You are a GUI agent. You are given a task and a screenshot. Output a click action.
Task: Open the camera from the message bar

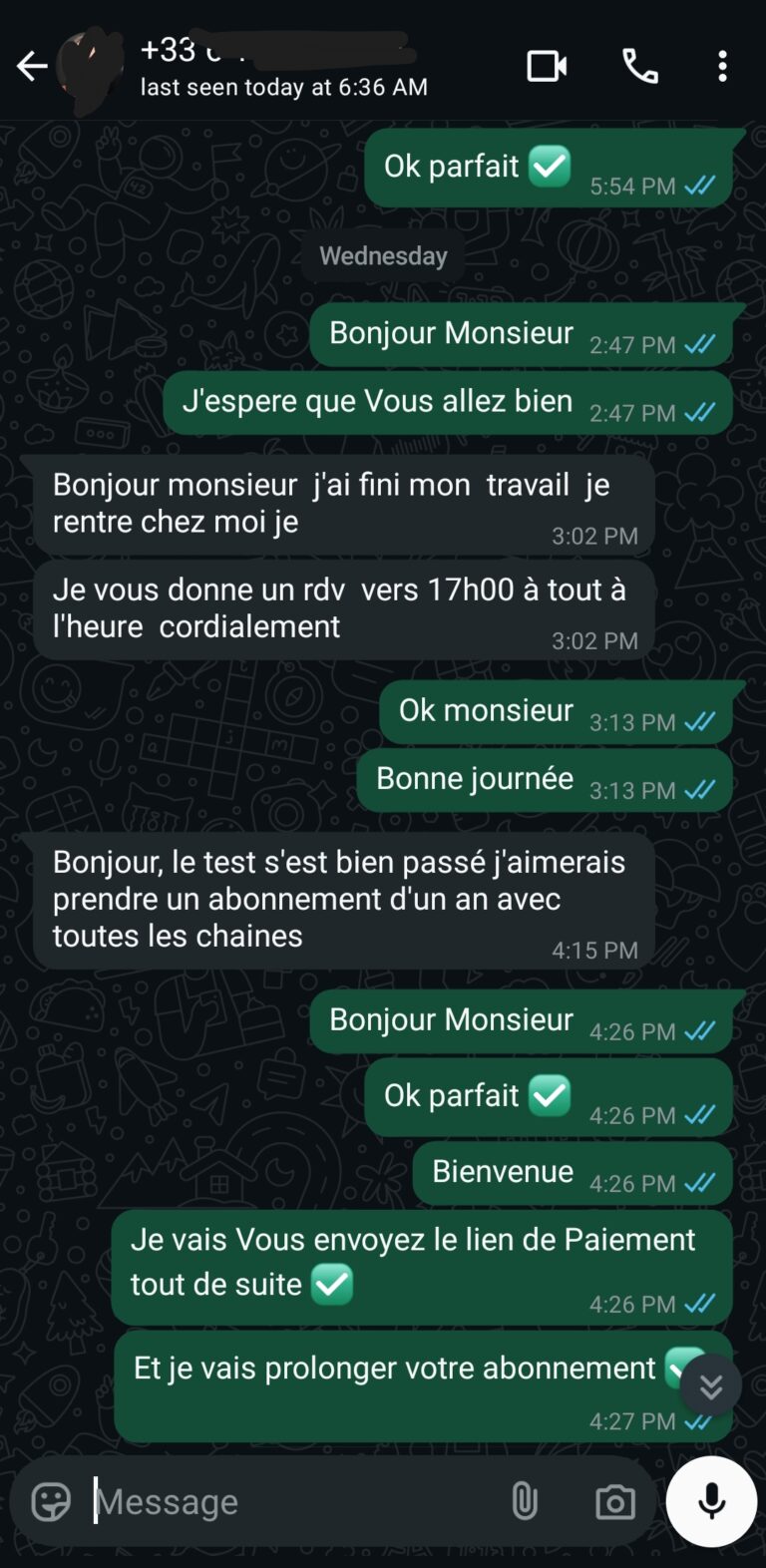tap(614, 1500)
